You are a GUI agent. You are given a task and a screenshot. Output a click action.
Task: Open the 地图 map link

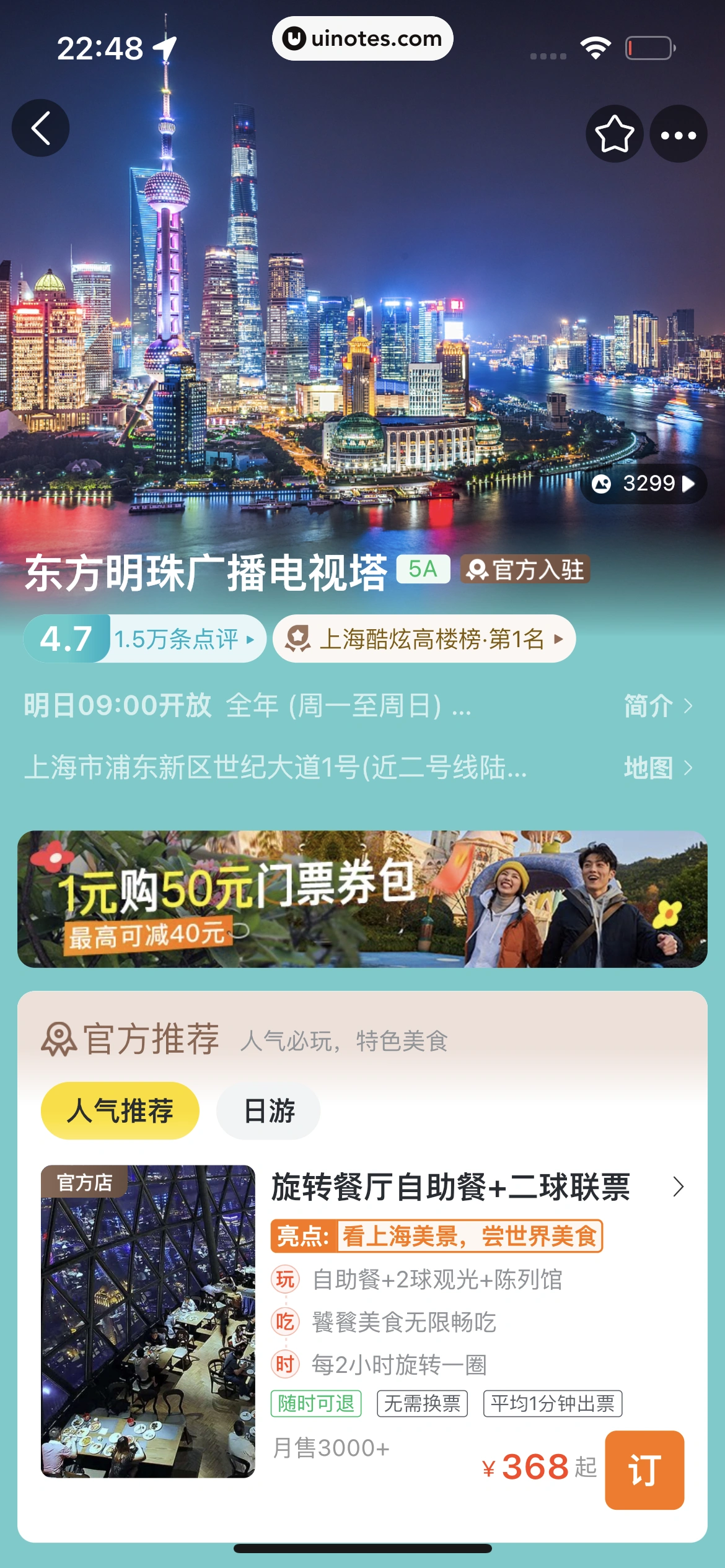pos(657,768)
